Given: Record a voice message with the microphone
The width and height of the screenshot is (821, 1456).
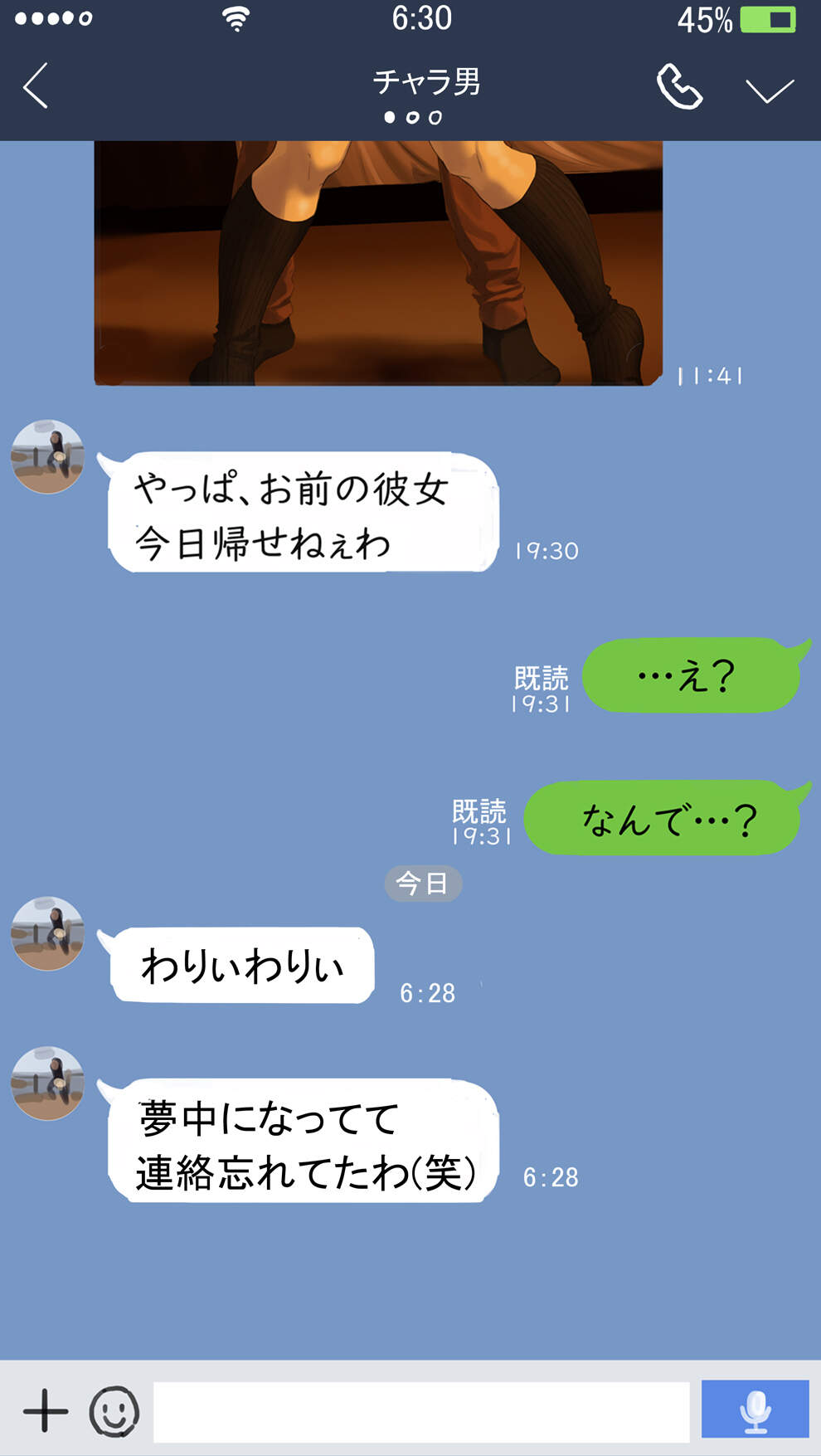Looking at the screenshot, I should [x=755, y=1409].
